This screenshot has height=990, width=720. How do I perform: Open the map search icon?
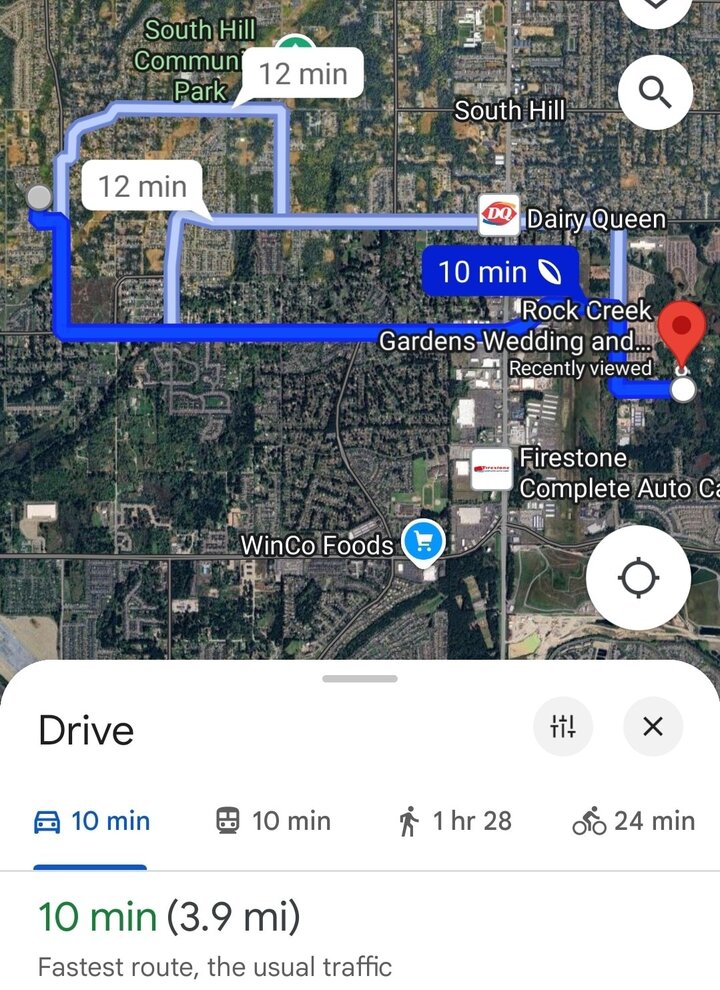pyautogui.click(x=656, y=91)
